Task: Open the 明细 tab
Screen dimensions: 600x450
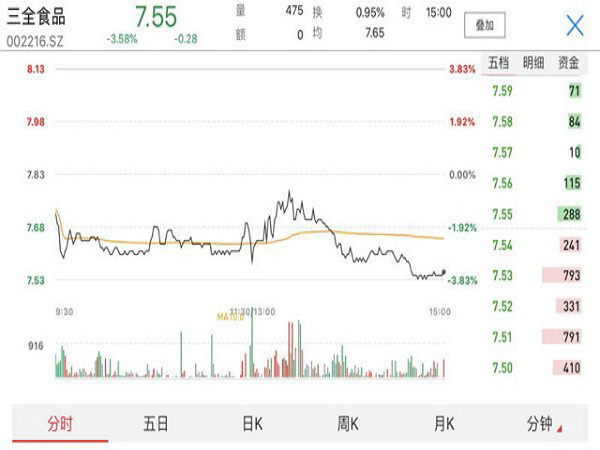Action: pos(533,62)
